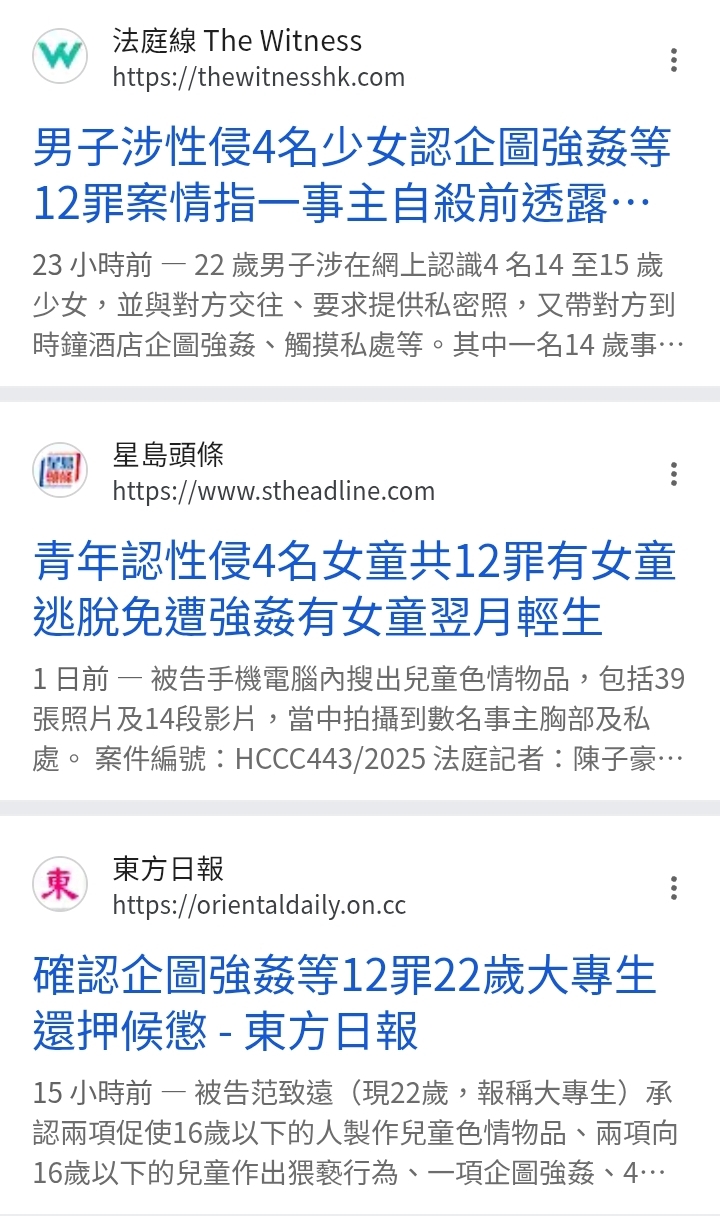Open overflow menu for The Witness result
This screenshot has width=720, height=1216.
675,59
